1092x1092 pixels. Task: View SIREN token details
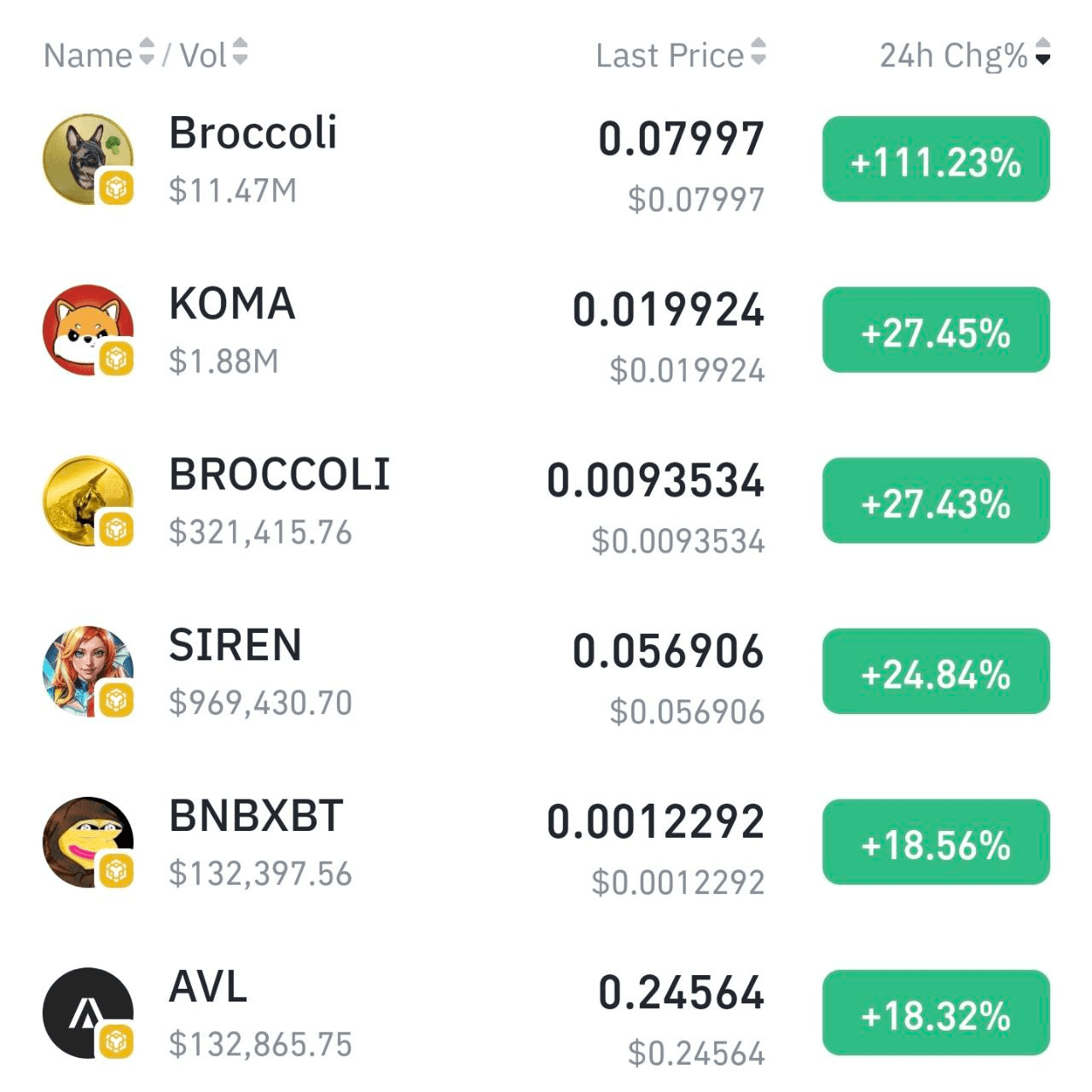[235, 671]
